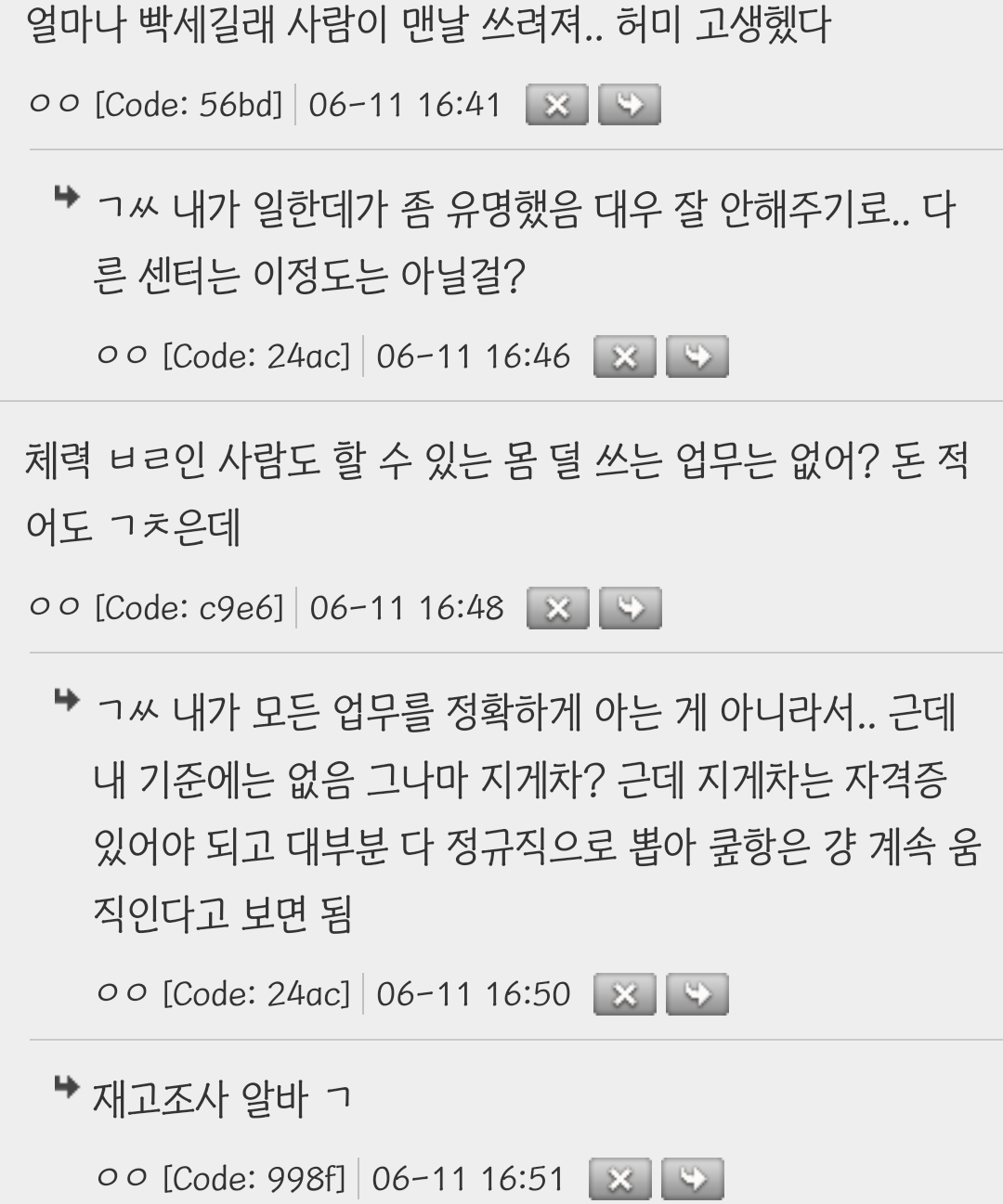Viewport: 1003px width, 1204px height.
Task: Reply to the 16:51 comment by Code 998f
Action: coord(692,1180)
